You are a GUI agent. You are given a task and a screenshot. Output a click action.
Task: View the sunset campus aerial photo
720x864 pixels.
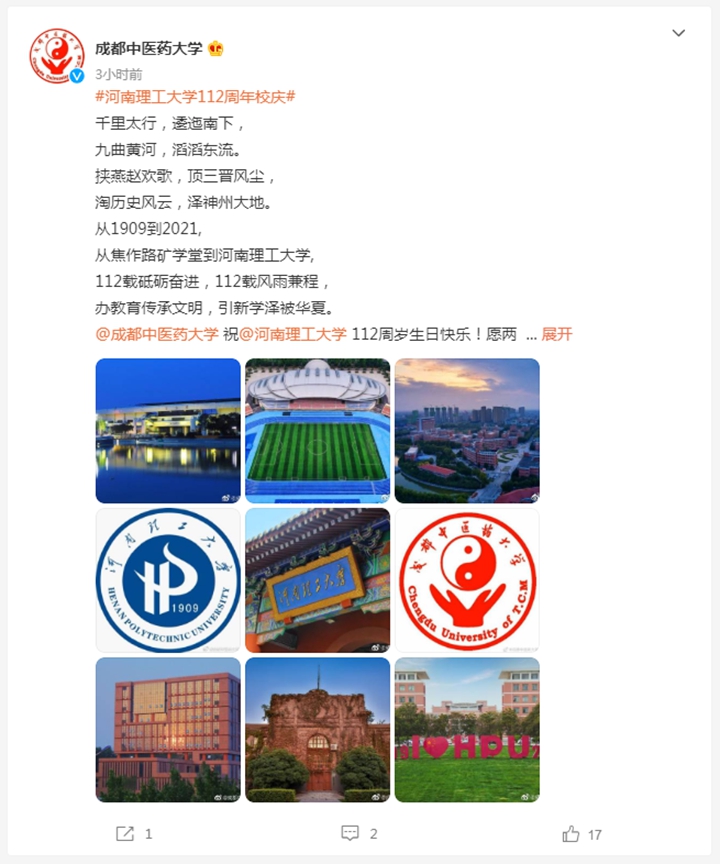click(467, 430)
